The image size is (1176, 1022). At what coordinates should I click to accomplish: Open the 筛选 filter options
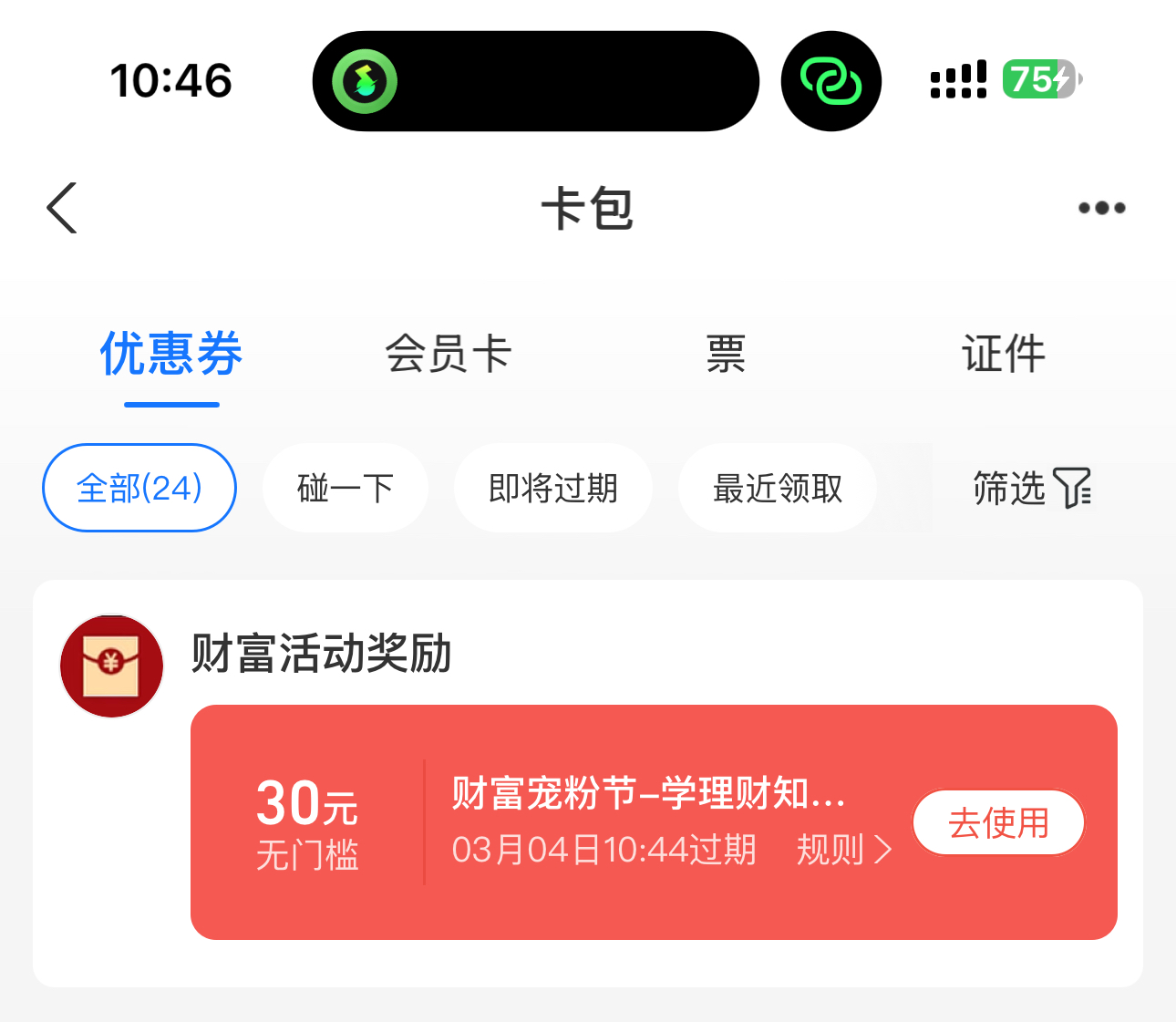[1031, 488]
